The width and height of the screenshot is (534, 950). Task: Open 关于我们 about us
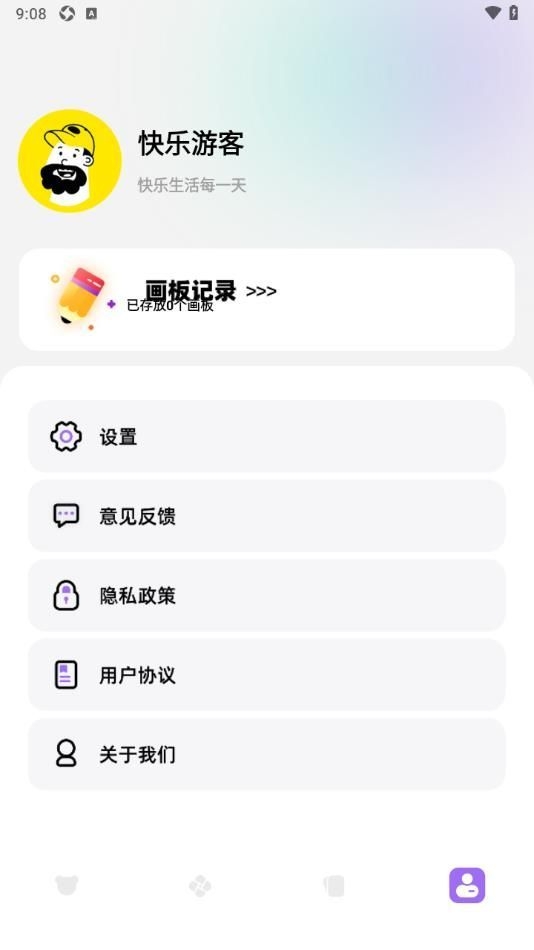click(x=267, y=754)
